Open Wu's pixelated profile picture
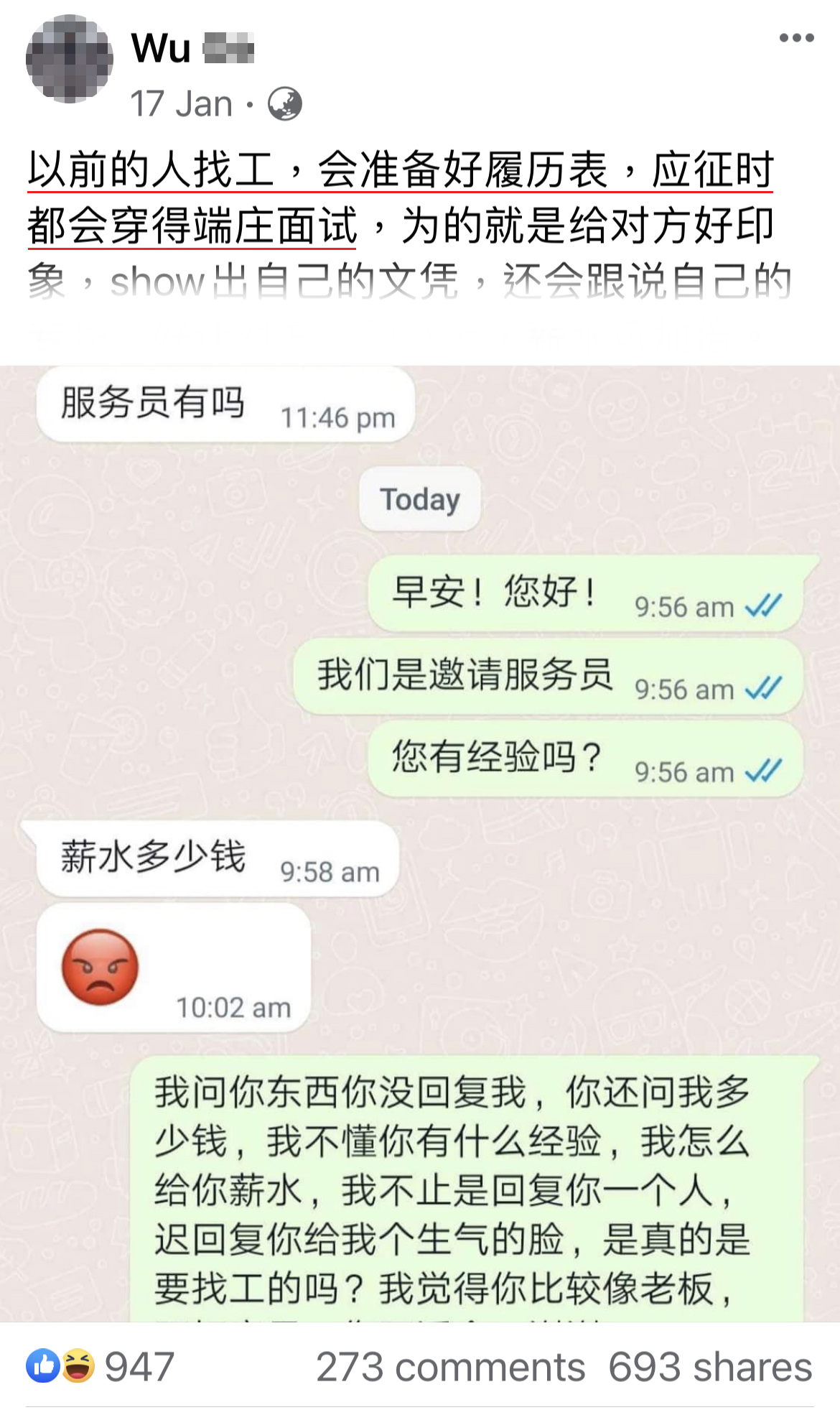Viewport: 840px width, 1410px height. [x=69, y=59]
